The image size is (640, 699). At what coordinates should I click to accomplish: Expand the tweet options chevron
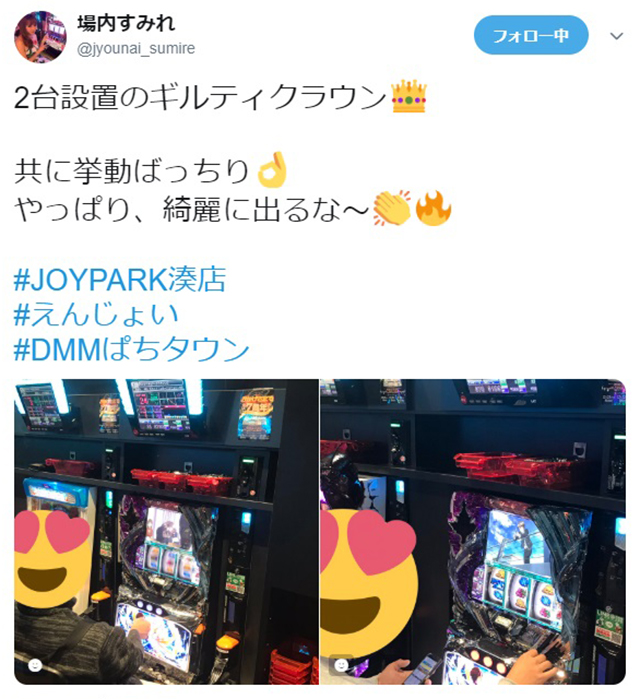coord(615,36)
